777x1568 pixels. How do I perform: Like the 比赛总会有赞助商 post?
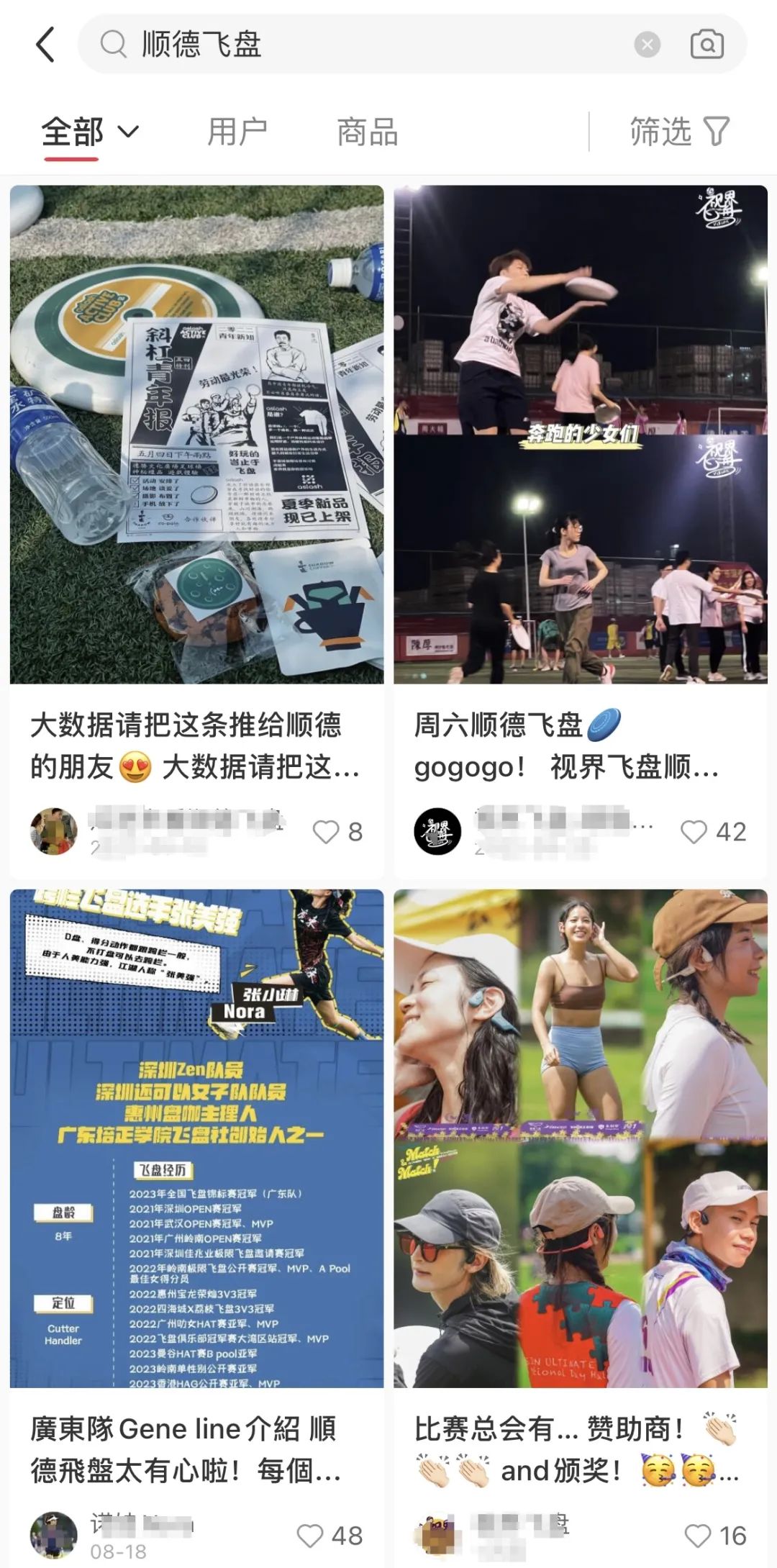pos(714,1536)
